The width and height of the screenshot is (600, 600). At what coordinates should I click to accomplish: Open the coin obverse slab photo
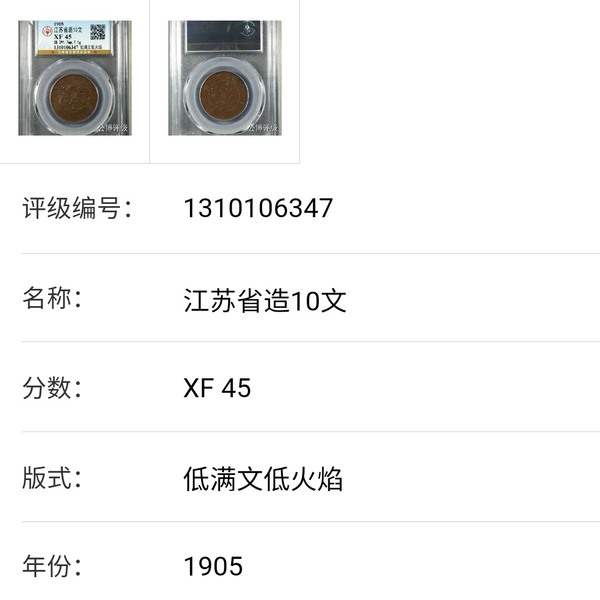74,78
